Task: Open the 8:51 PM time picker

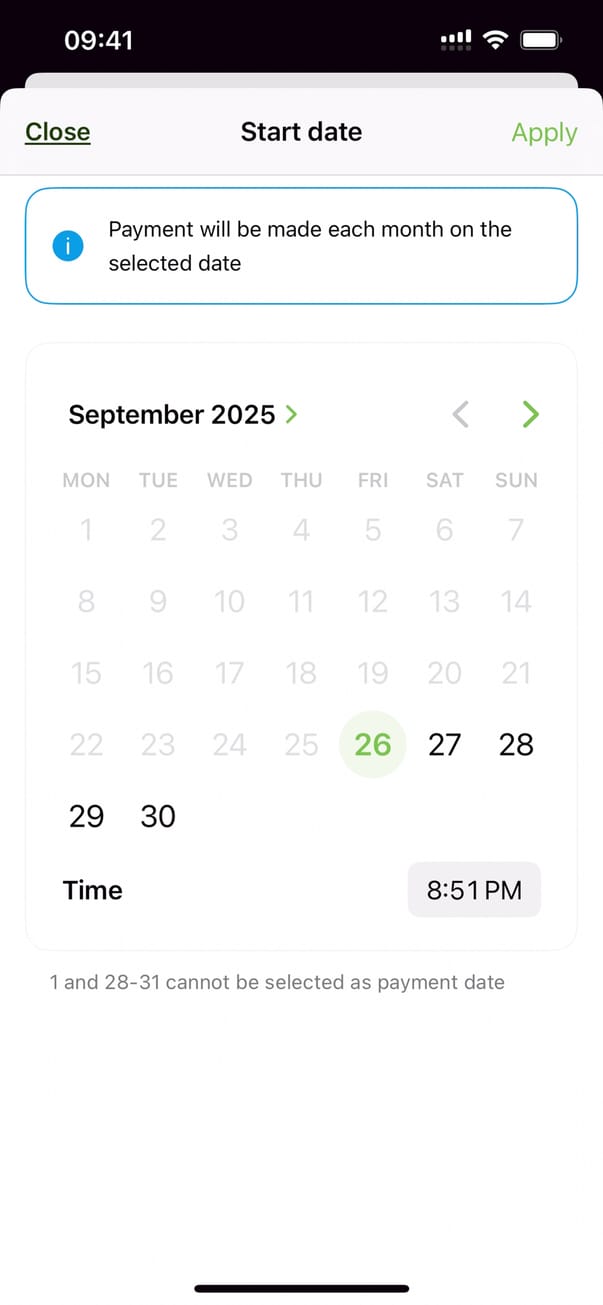Action: (474, 890)
